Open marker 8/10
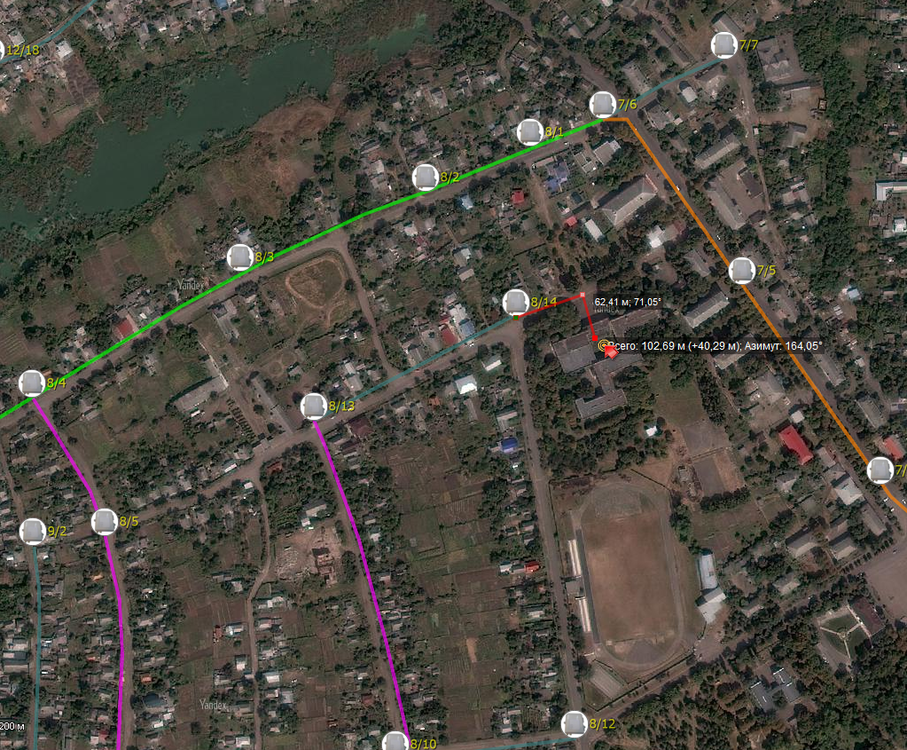The height and width of the screenshot is (750, 907). tap(395, 743)
